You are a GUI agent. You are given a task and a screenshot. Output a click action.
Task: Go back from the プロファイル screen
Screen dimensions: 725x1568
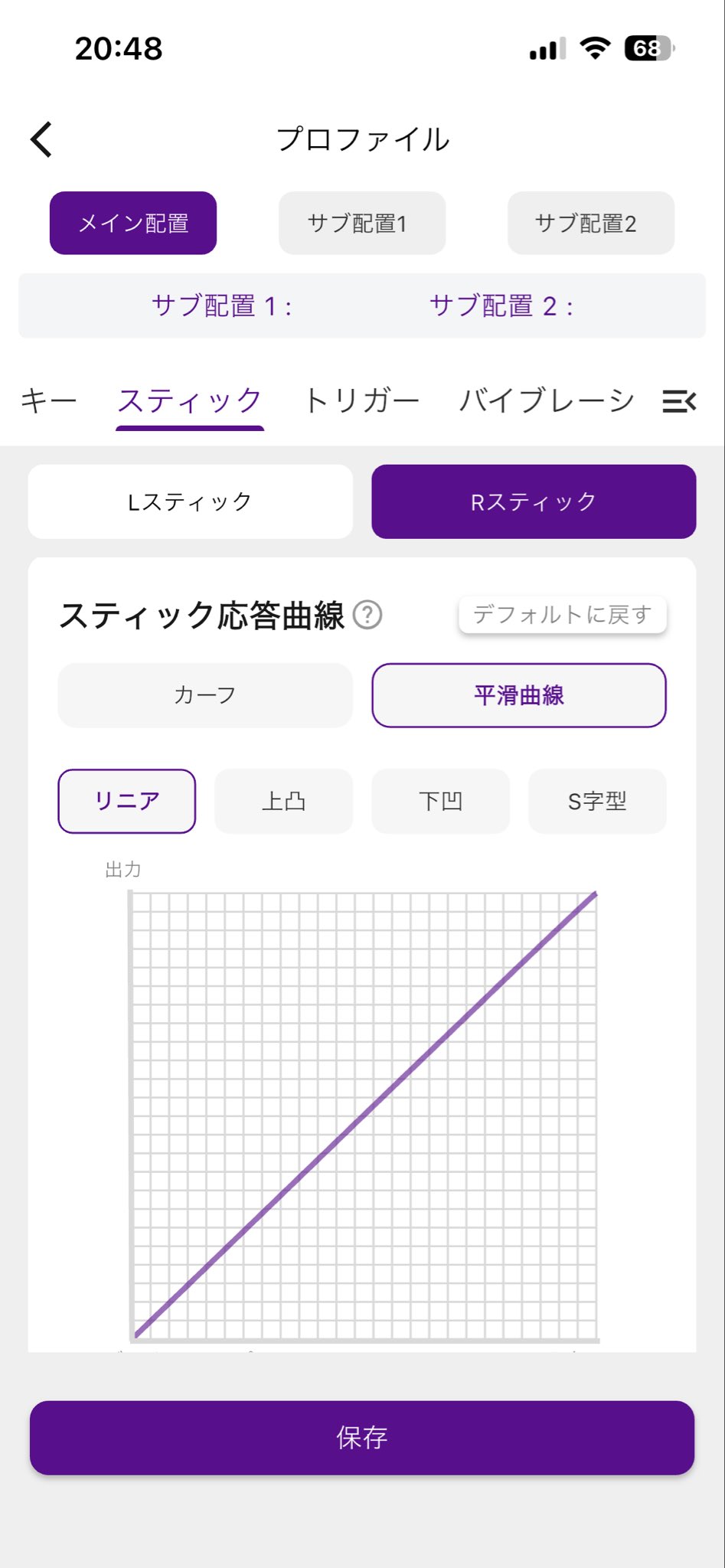click(x=42, y=139)
